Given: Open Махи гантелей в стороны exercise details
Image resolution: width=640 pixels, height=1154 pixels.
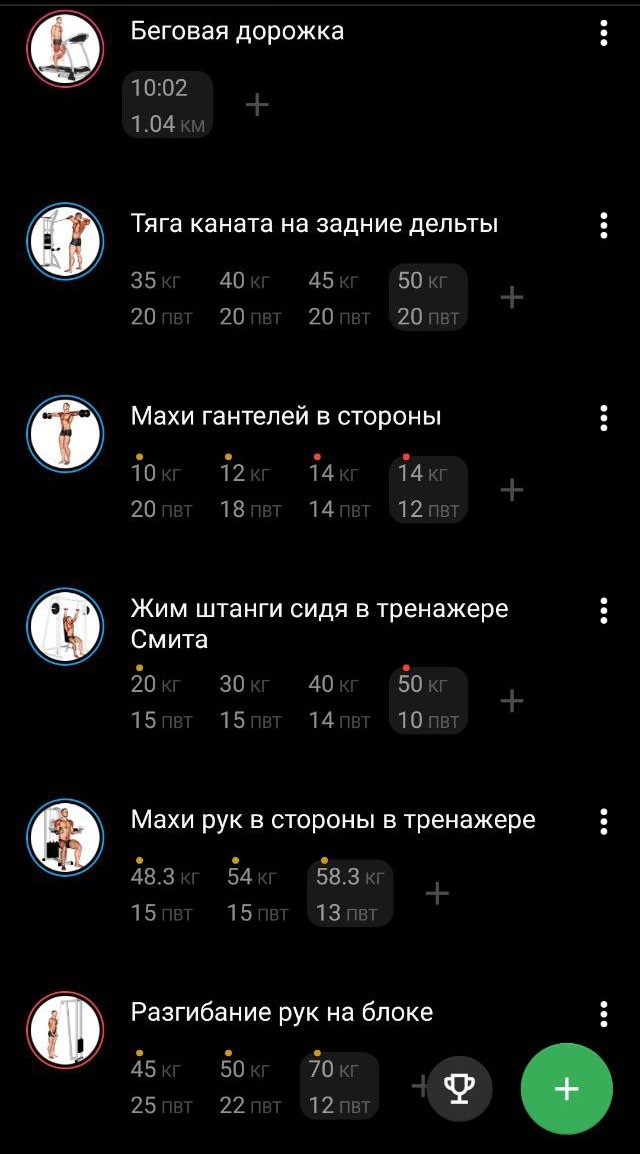Looking at the screenshot, I should (285, 416).
